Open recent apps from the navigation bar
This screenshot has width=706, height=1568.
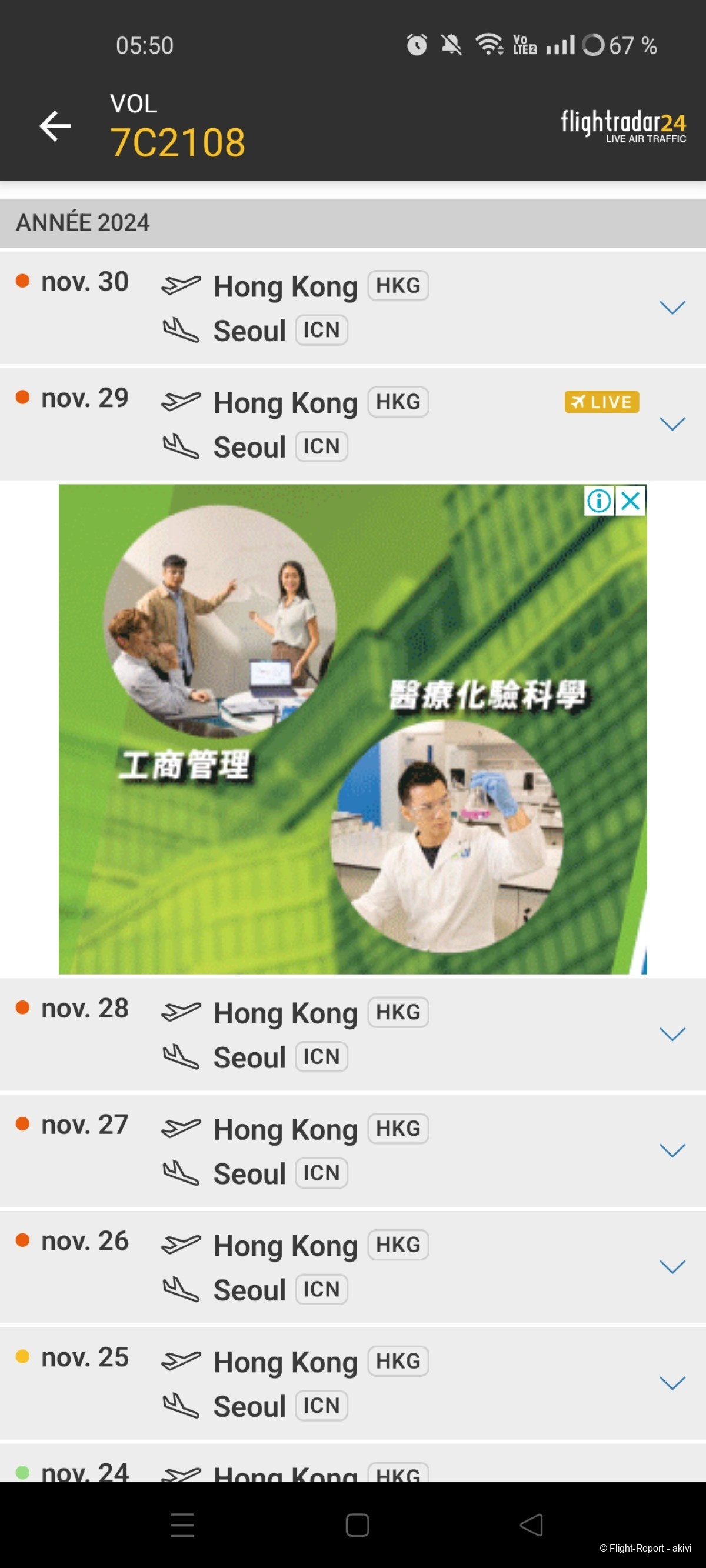click(x=182, y=1525)
